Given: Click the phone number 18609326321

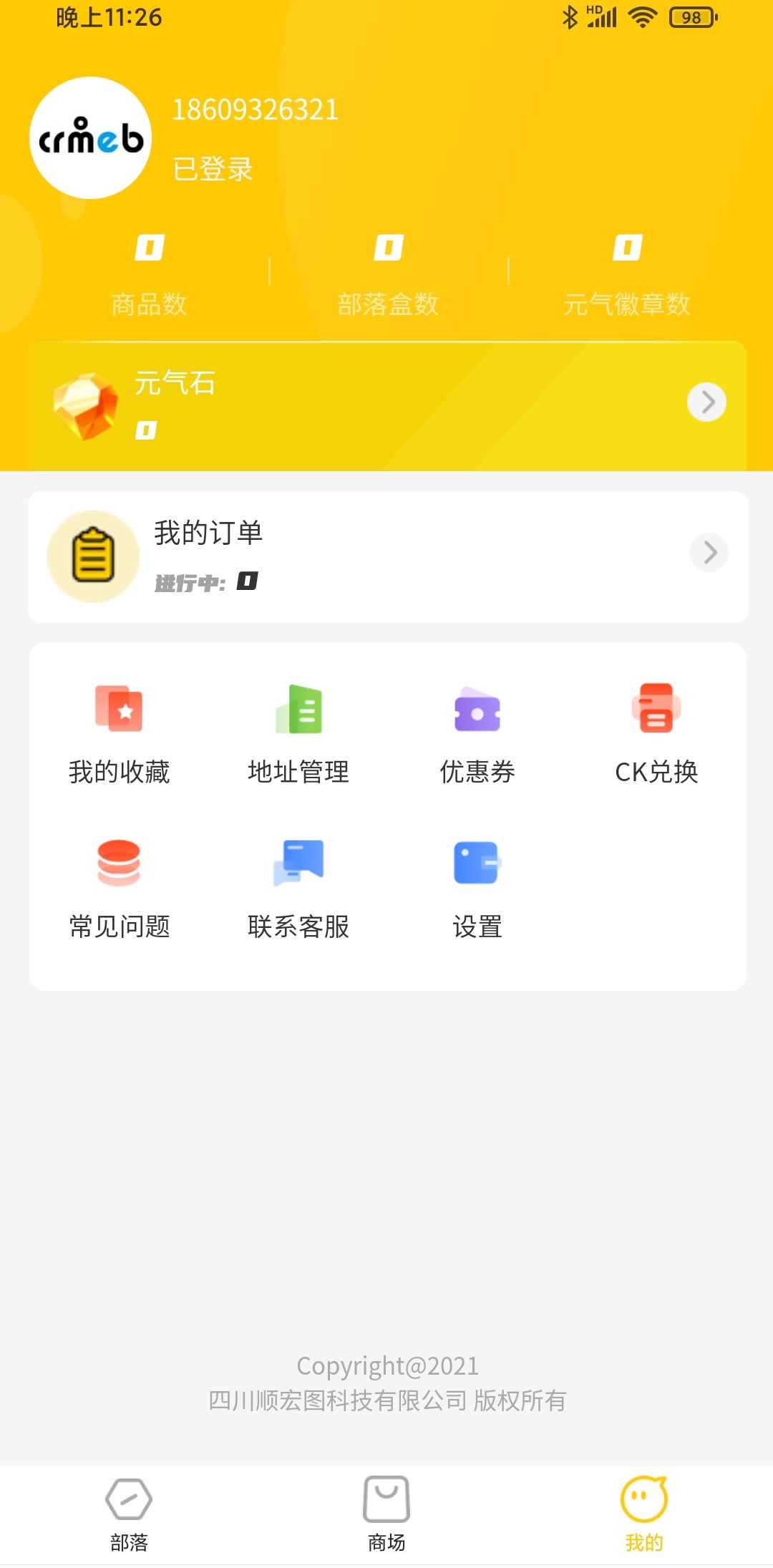Looking at the screenshot, I should 255,110.
